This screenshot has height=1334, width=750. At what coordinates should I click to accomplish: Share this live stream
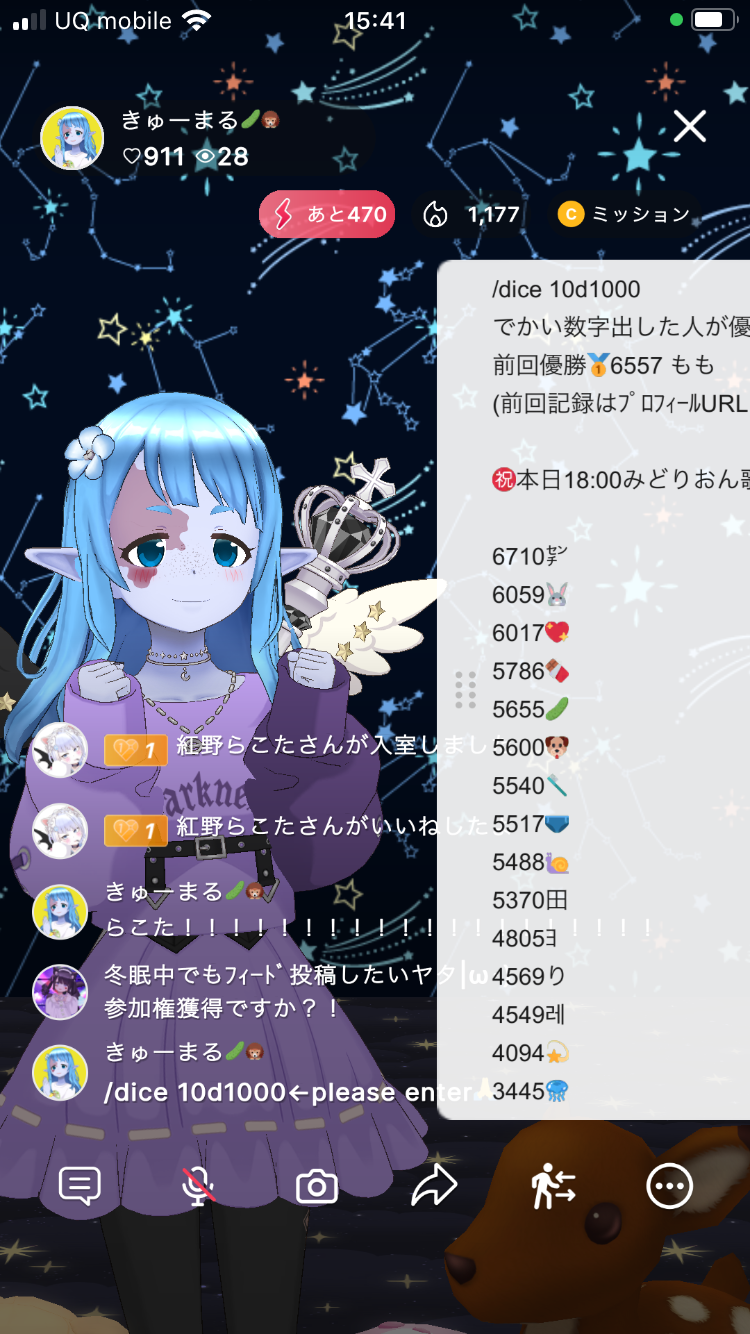pyautogui.click(x=434, y=1186)
